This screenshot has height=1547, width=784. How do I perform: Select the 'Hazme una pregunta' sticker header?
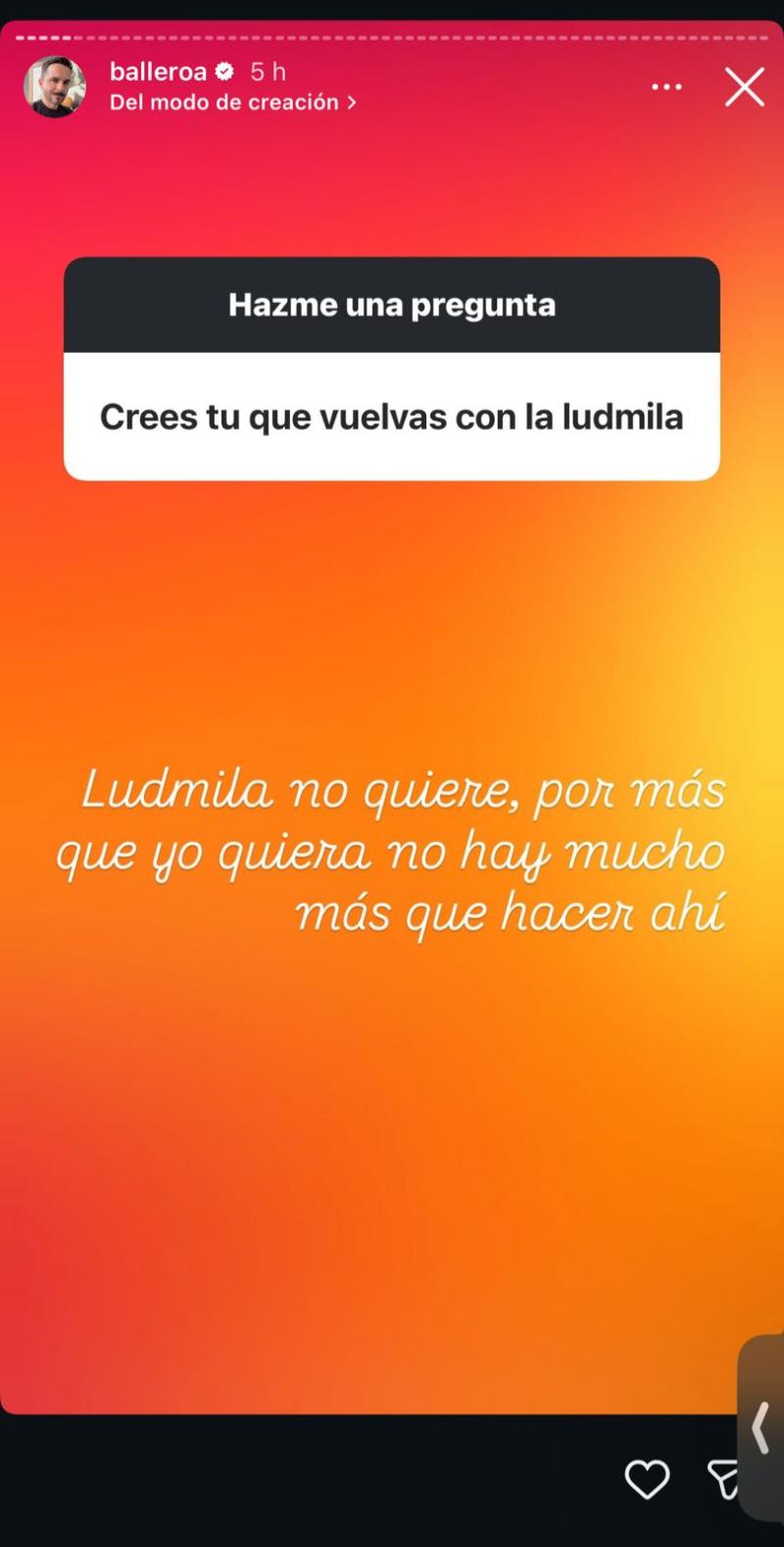coord(391,304)
